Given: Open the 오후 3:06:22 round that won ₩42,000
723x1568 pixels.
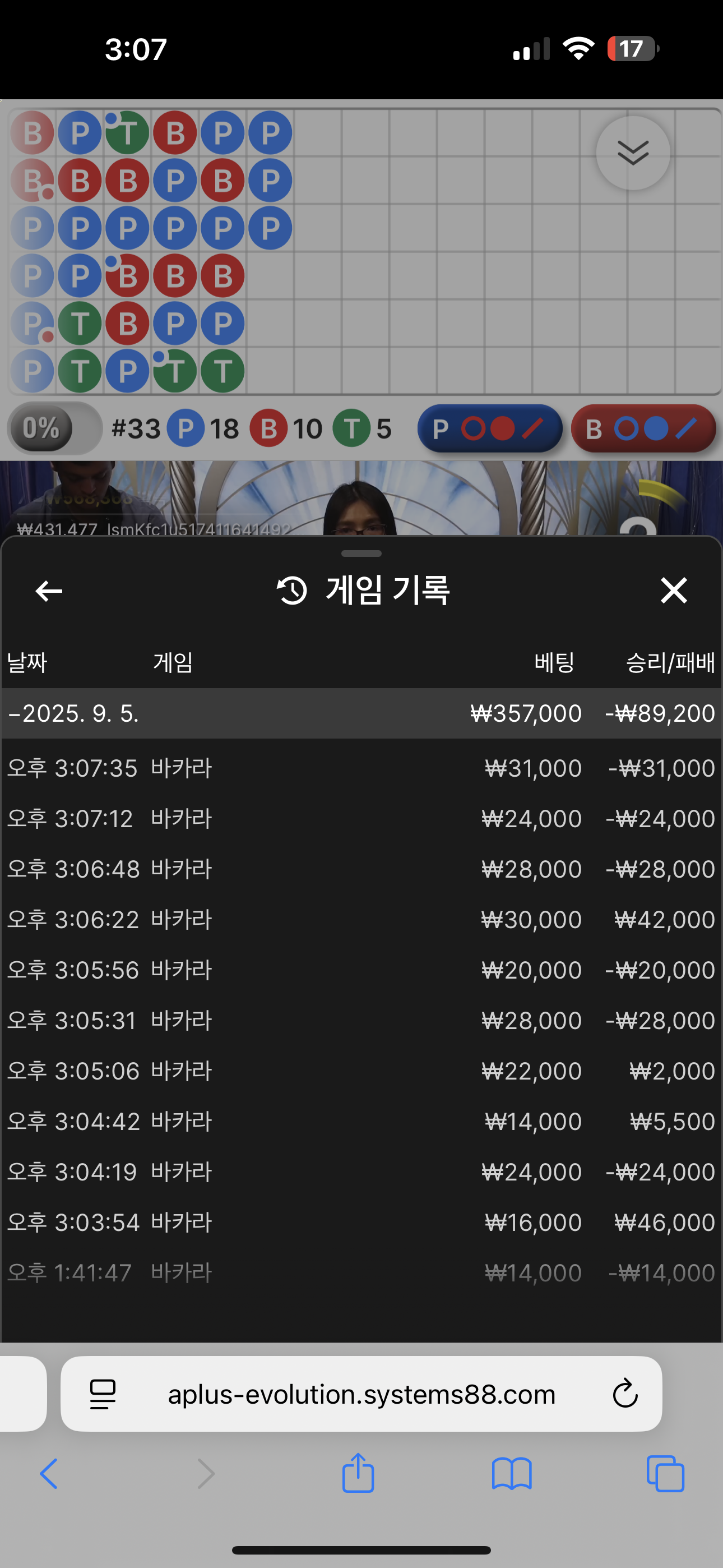Looking at the screenshot, I should tap(361, 920).
